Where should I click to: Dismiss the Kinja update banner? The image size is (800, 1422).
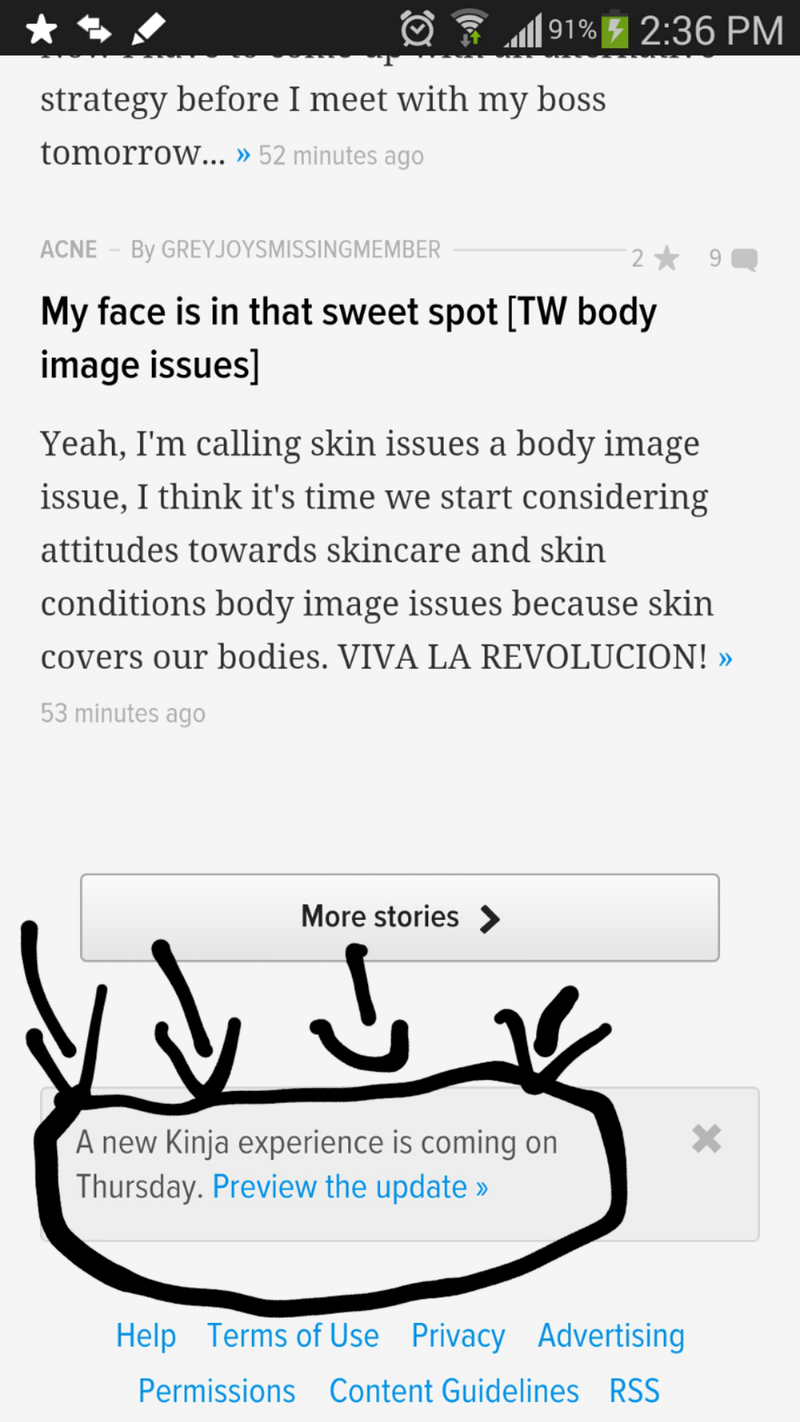(x=706, y=1138)
